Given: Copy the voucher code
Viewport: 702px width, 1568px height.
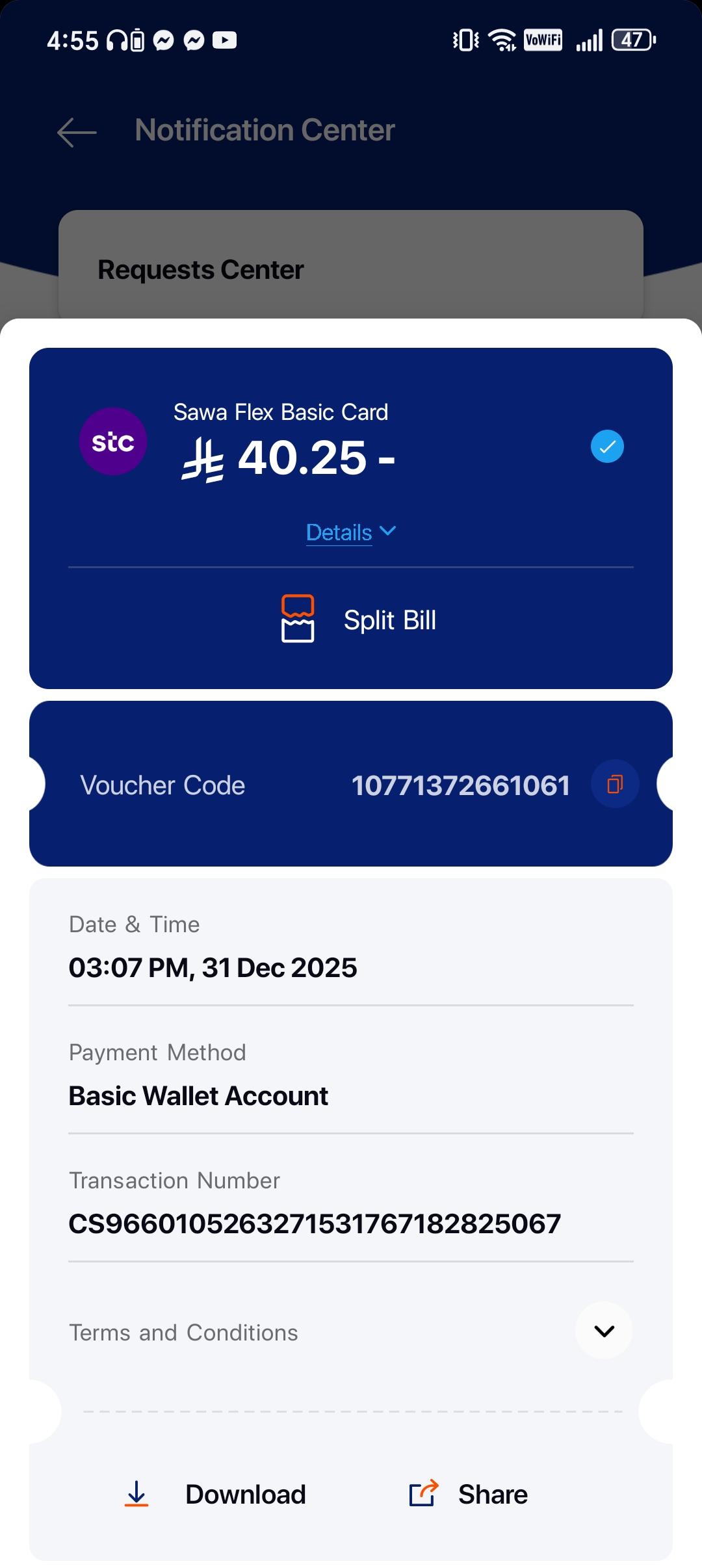Looking at the screenshot, I should click(x=614, y=784).
